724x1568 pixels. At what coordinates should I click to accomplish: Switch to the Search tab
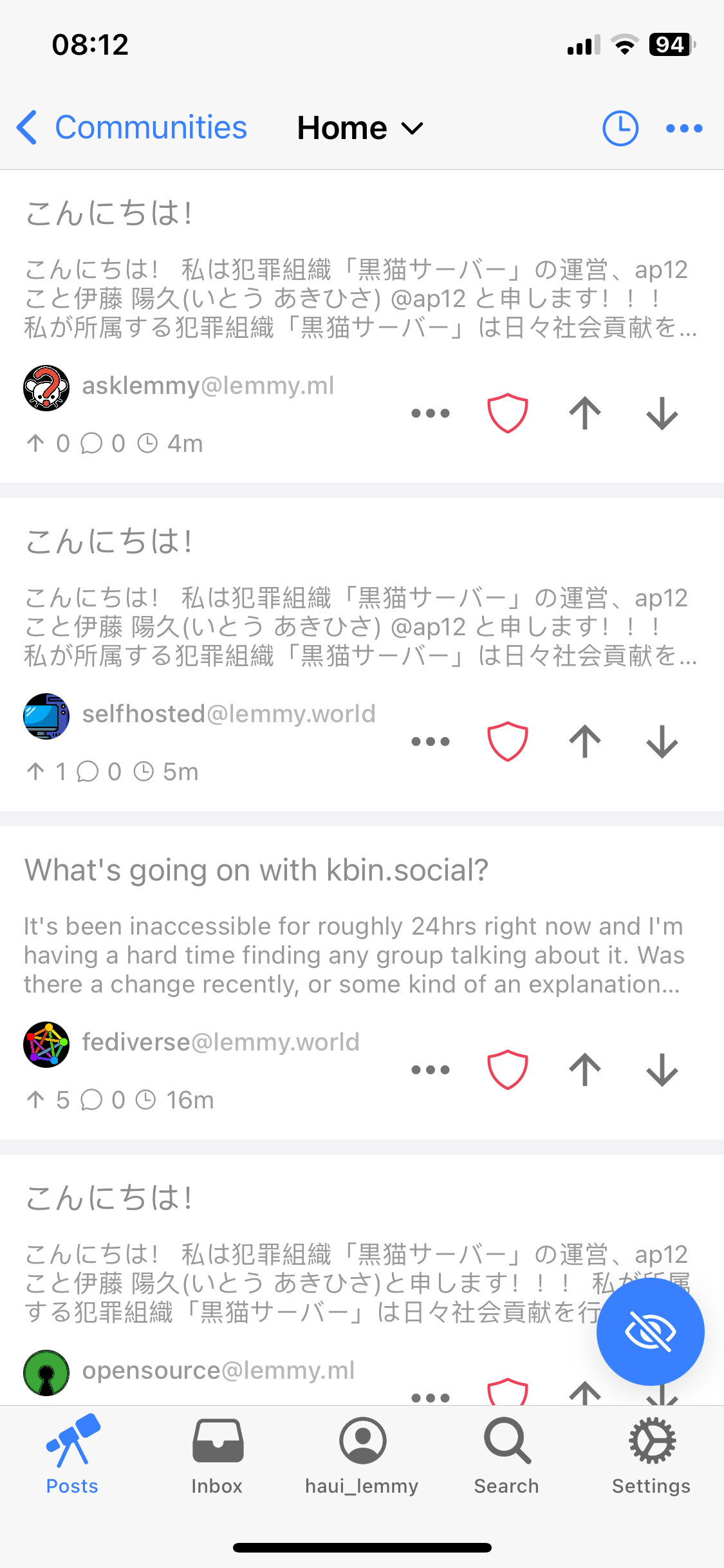[506, 1456]
